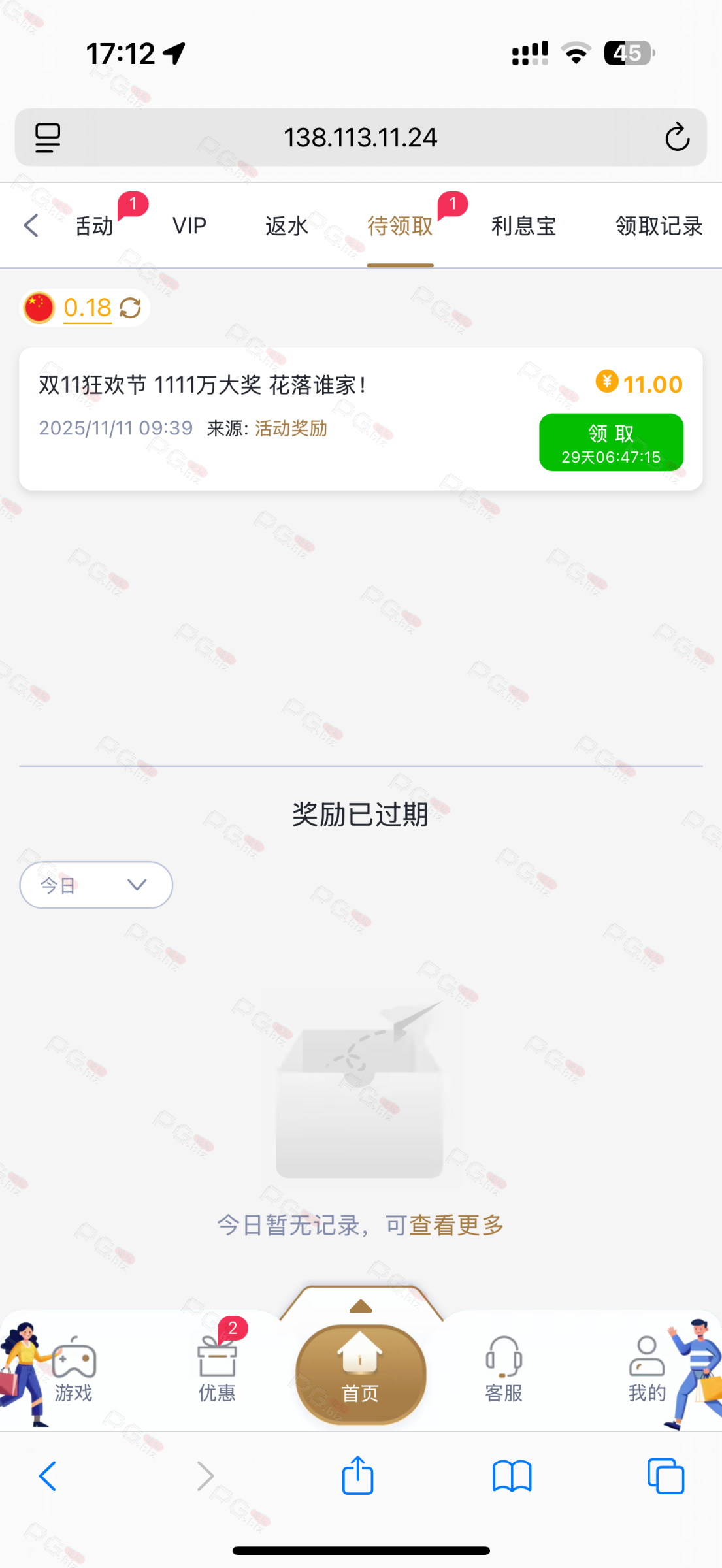The height and width of the screenshot is (1568, 722).
Task: Refresh the 0.18 balance
Action: coord(131,308)
